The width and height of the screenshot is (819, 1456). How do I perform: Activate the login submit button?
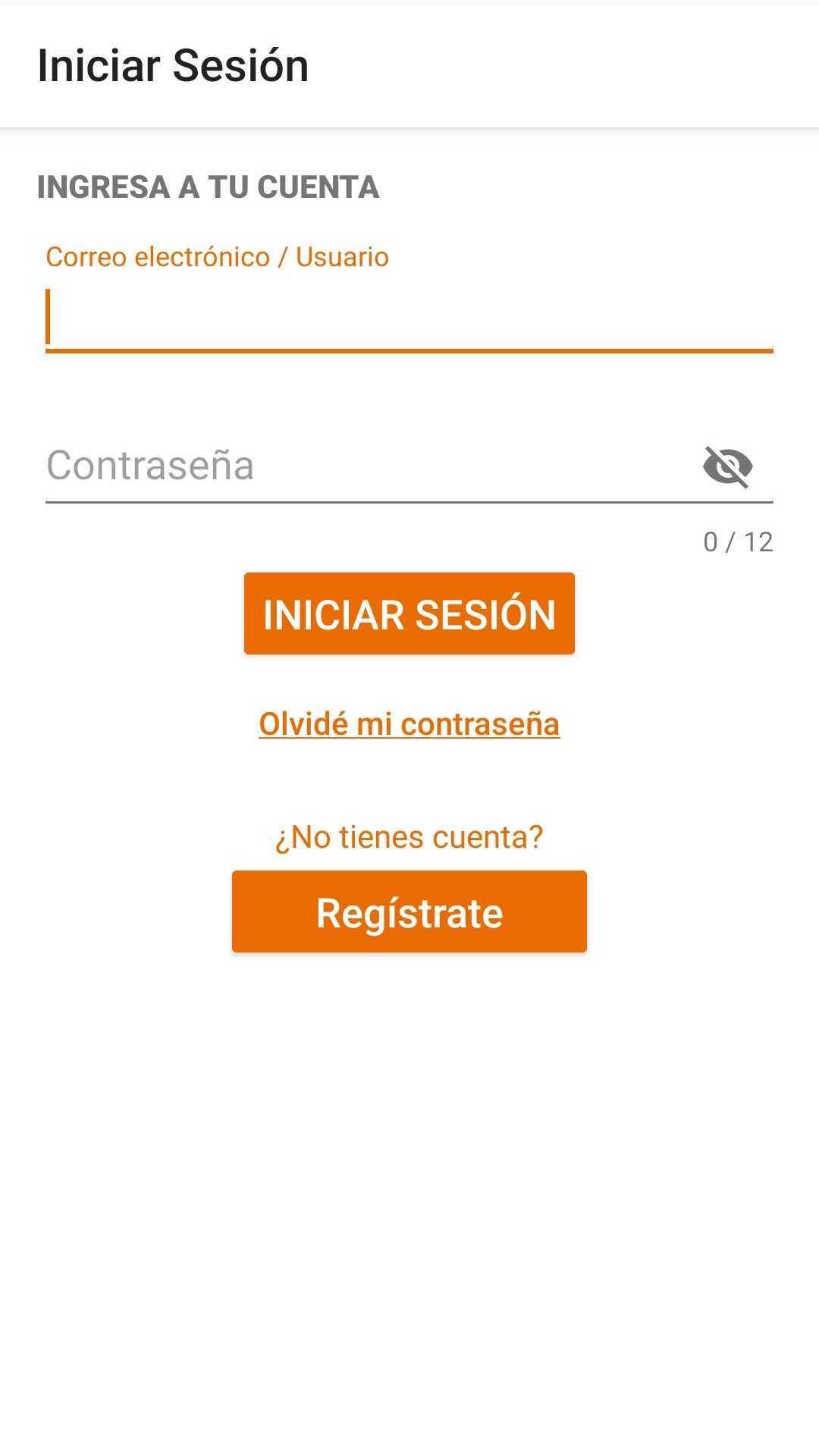tap(409, 613)
